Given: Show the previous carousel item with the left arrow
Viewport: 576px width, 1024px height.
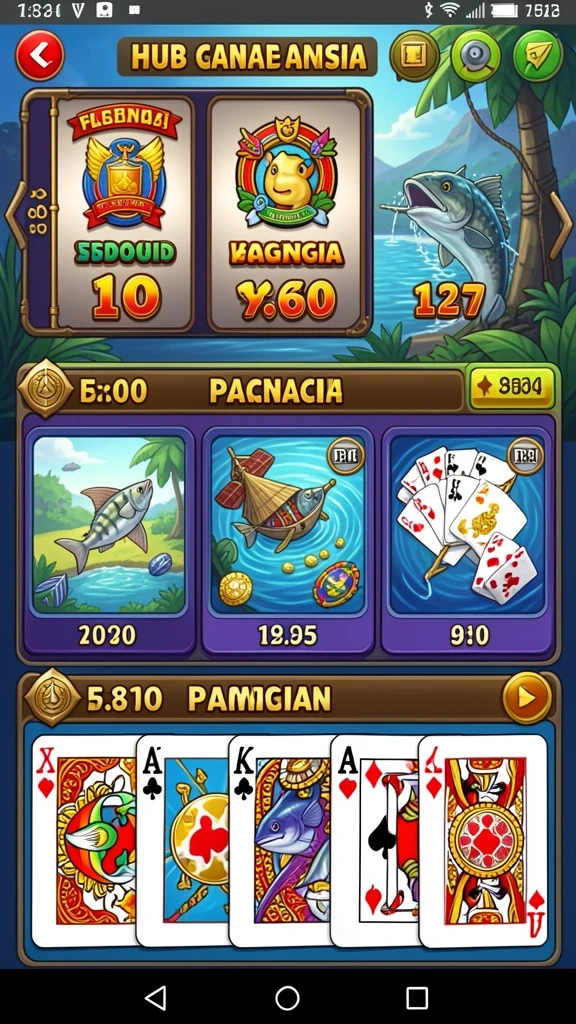Looking at the screenshot, I should coord(14,215).
